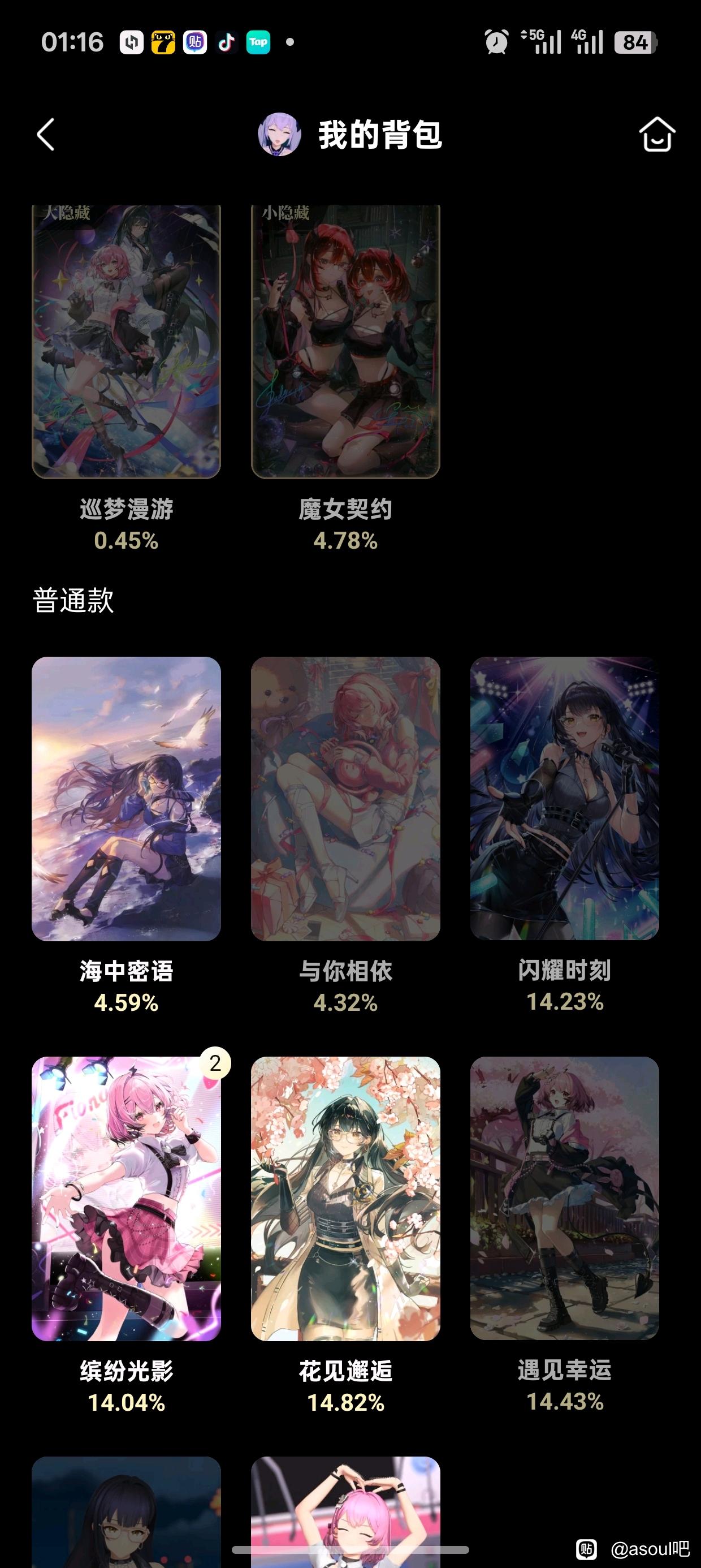The image size is (701, 1568).
Task: View the 海中密语 card
Action: click(126, 798)
